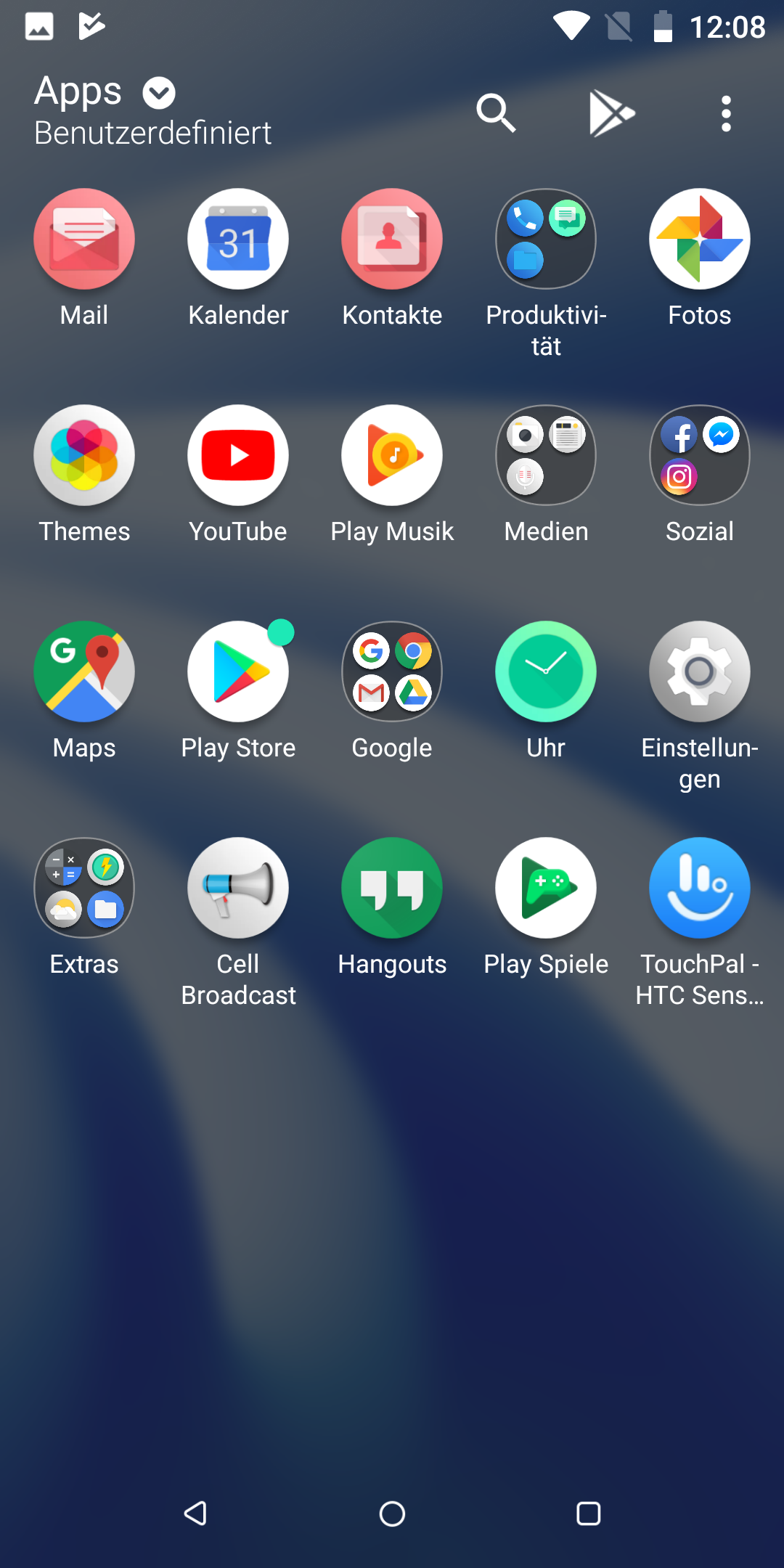Expand the Apps sorting dropdown
Image resolution: width=784 pixels, height=1568 pixels.
click(x=159, y=93)
